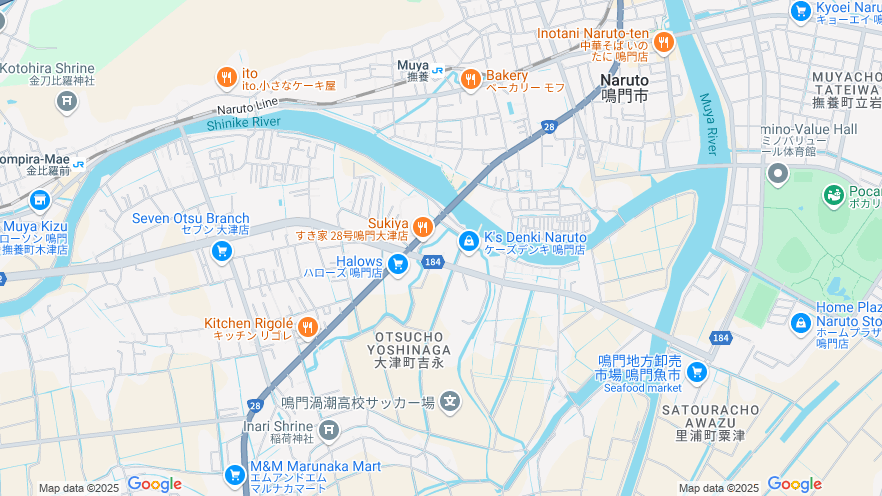Screen dimensions: 882x496
Task: Open the Home Plaza Naruto store marker
Action: [x=800, y=323]
